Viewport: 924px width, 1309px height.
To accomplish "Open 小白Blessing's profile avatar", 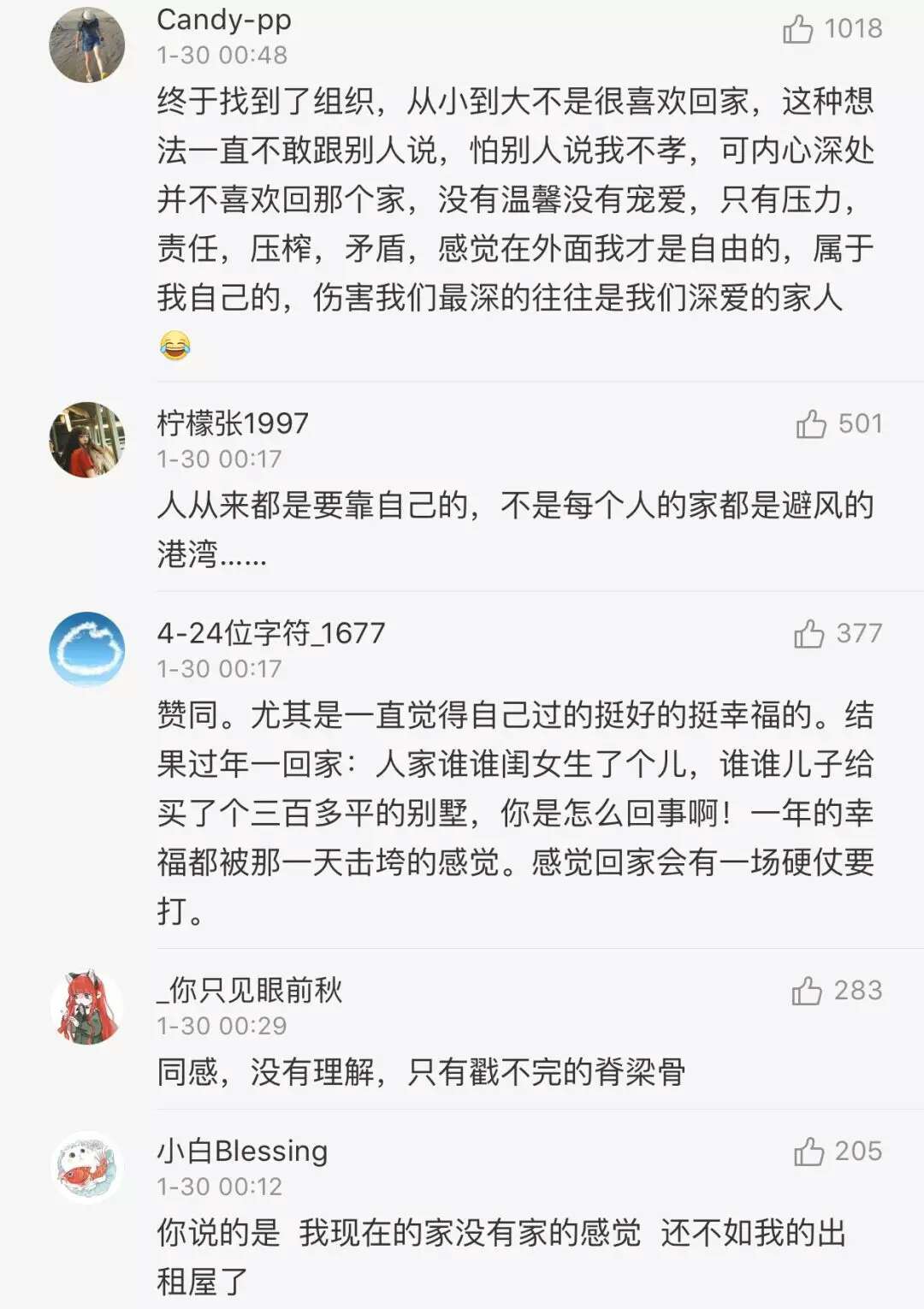I will pos(87,1167).
